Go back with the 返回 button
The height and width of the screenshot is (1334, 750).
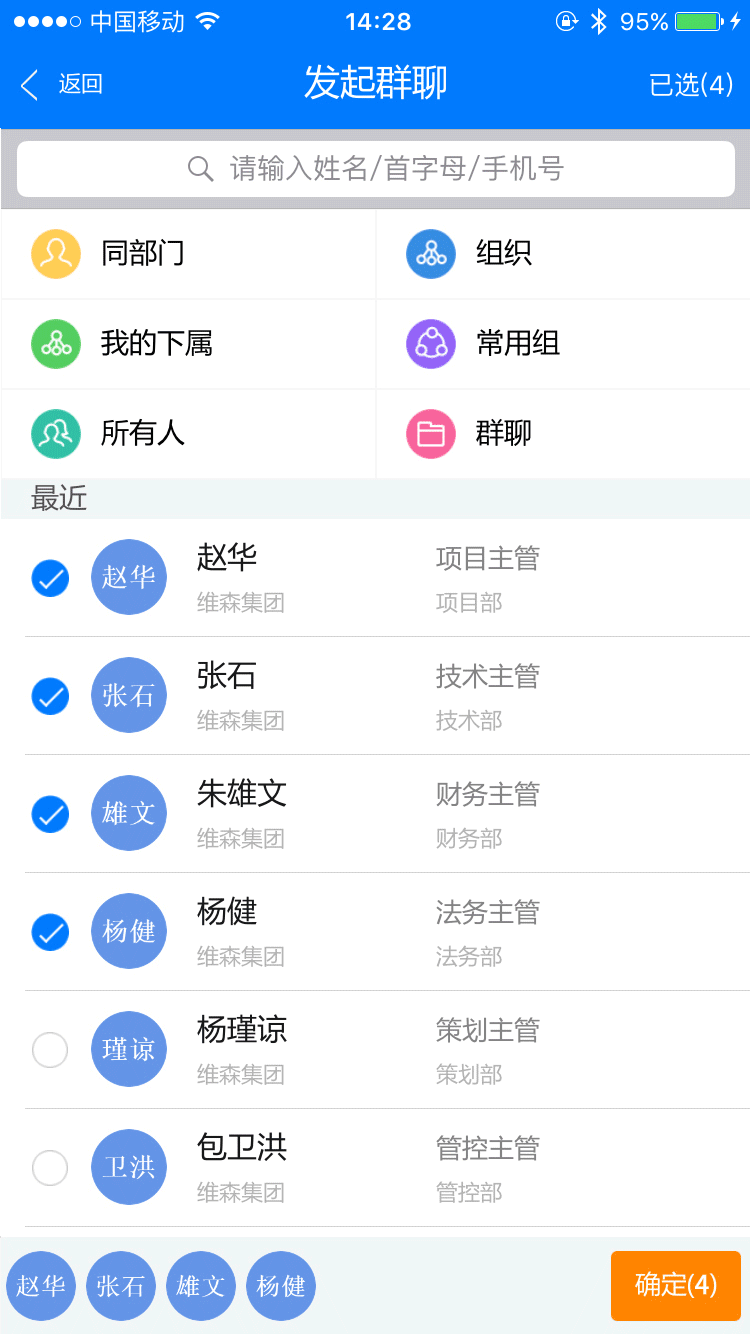coord(62,85)
